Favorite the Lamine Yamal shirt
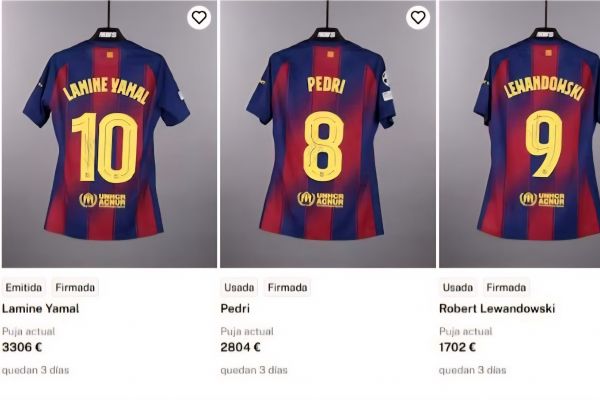Screen dimensions: 600x400 pos(199,17)
